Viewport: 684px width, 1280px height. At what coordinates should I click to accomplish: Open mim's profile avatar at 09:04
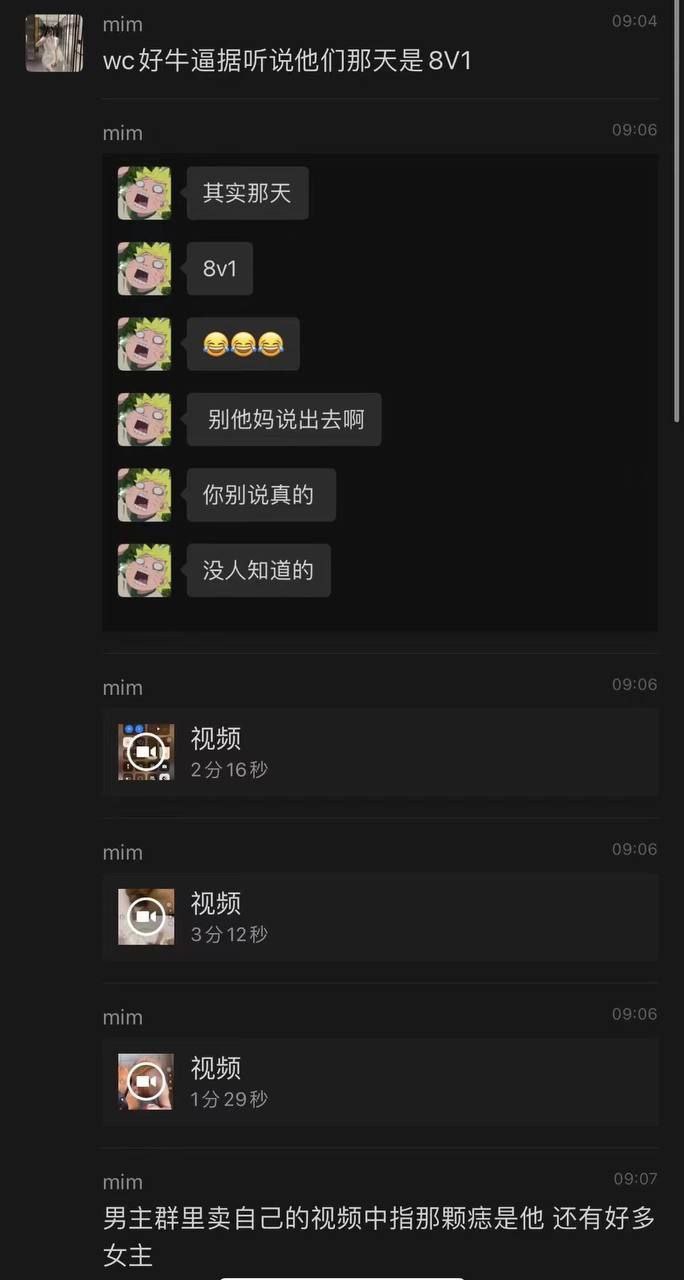click(x=54, y=43)
